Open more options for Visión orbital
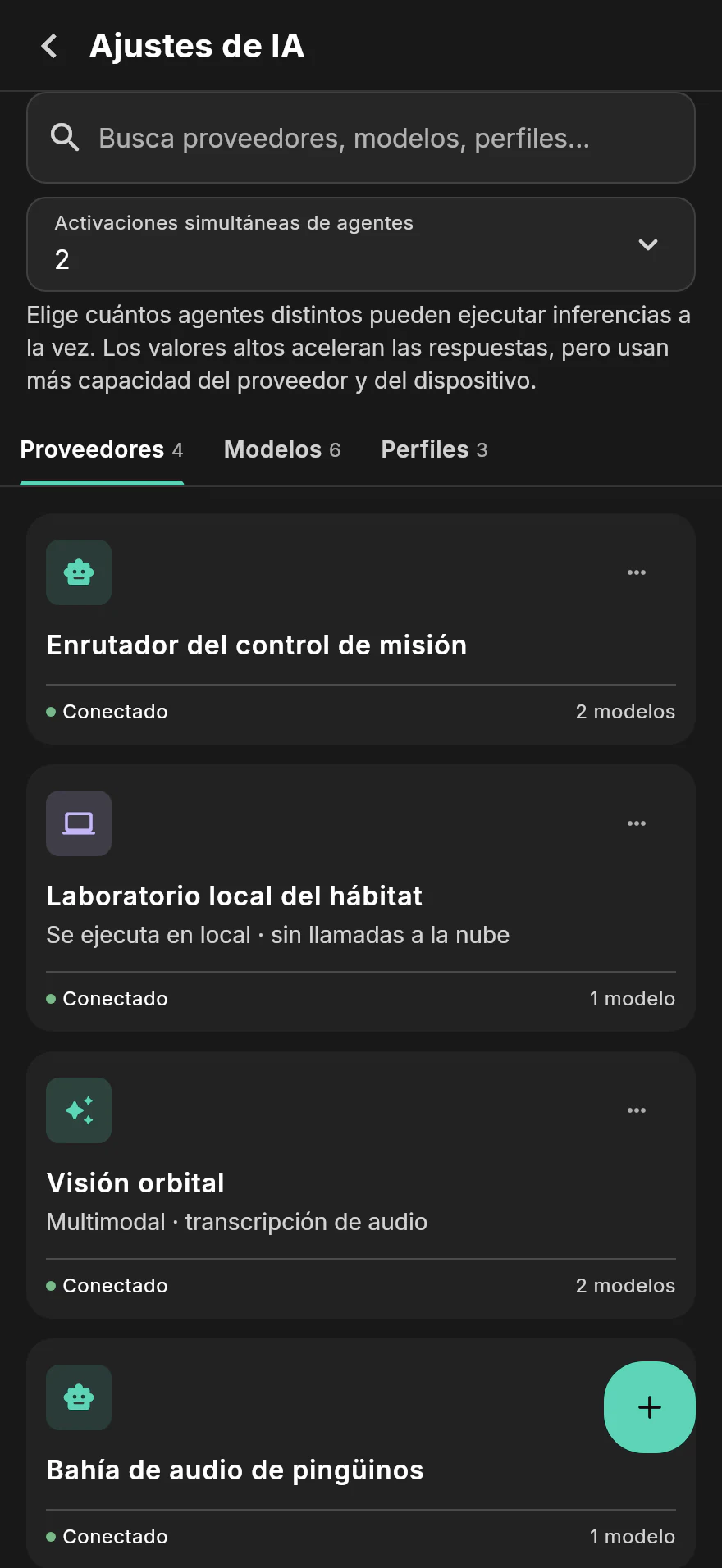 coord(637,1110)
